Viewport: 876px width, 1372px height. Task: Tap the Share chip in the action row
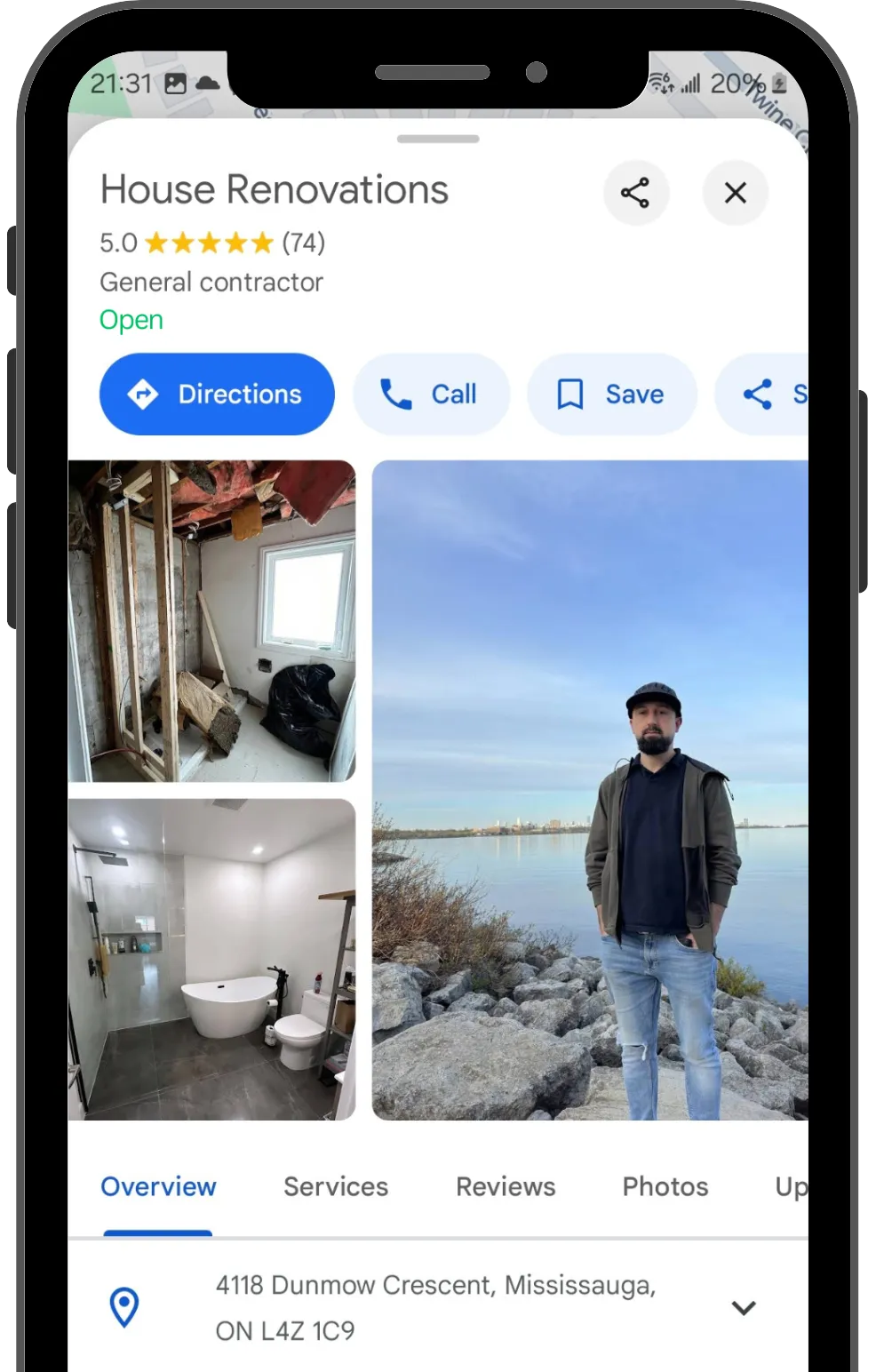(762, 394)
